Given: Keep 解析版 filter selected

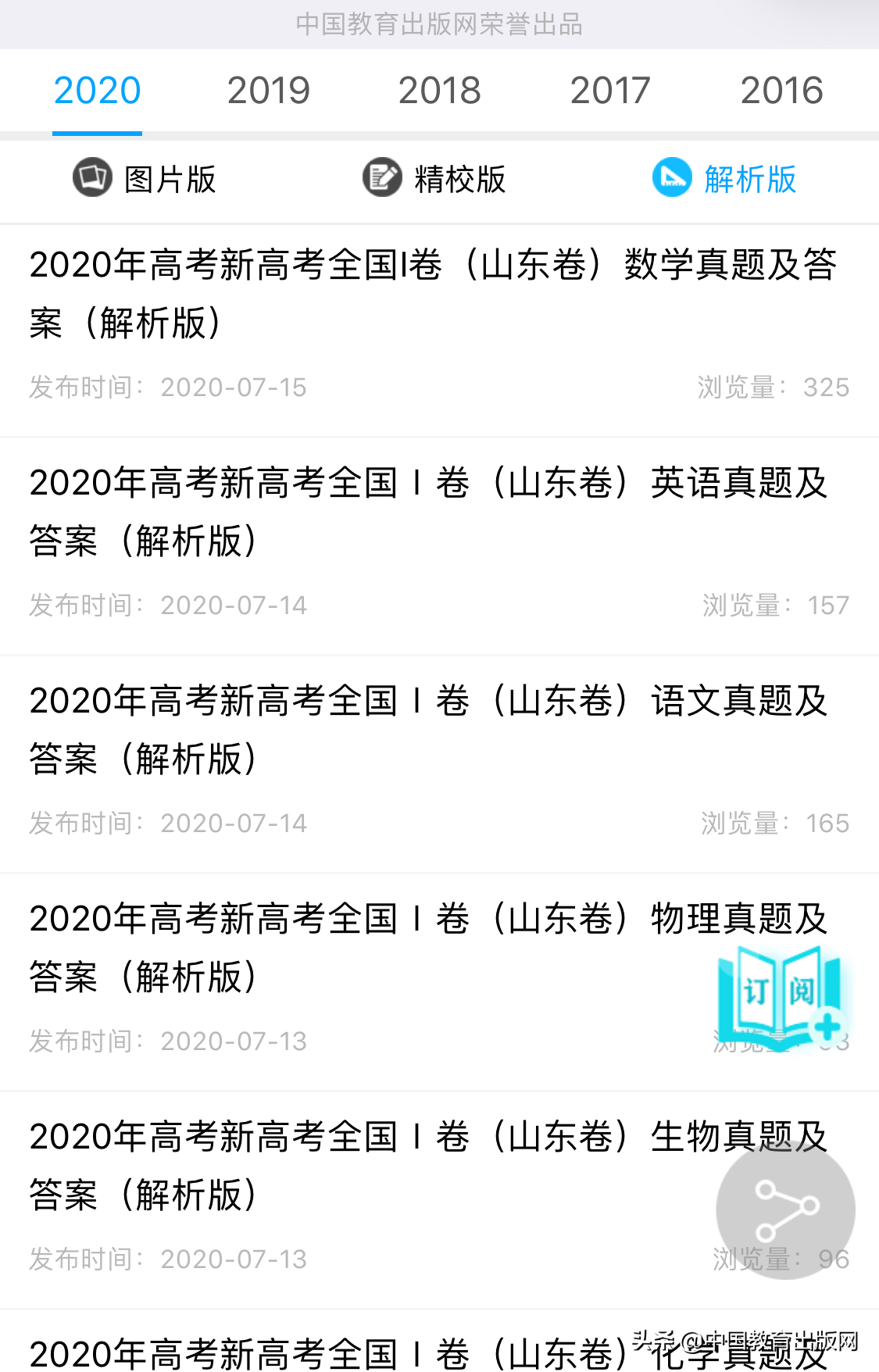Looking at the screenshot, I should tap(725, 179).
